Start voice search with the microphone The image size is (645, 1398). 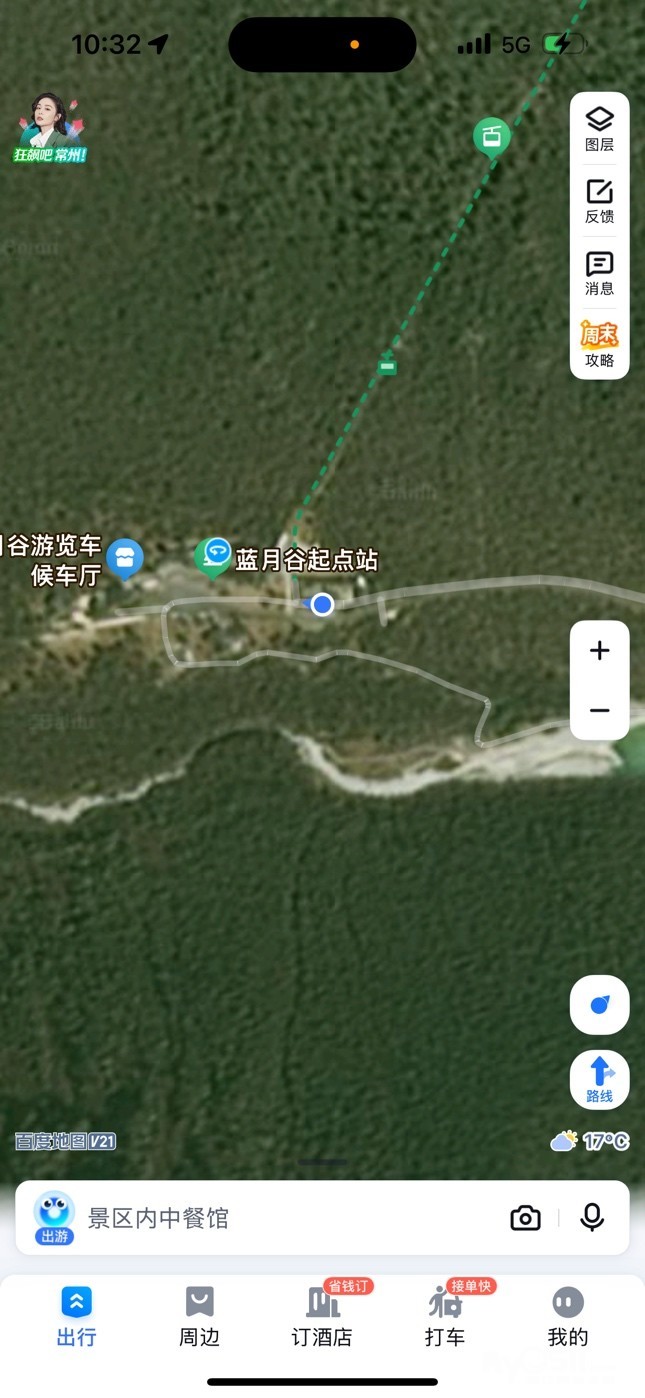pyautogui.click(x=592, y=1218)
